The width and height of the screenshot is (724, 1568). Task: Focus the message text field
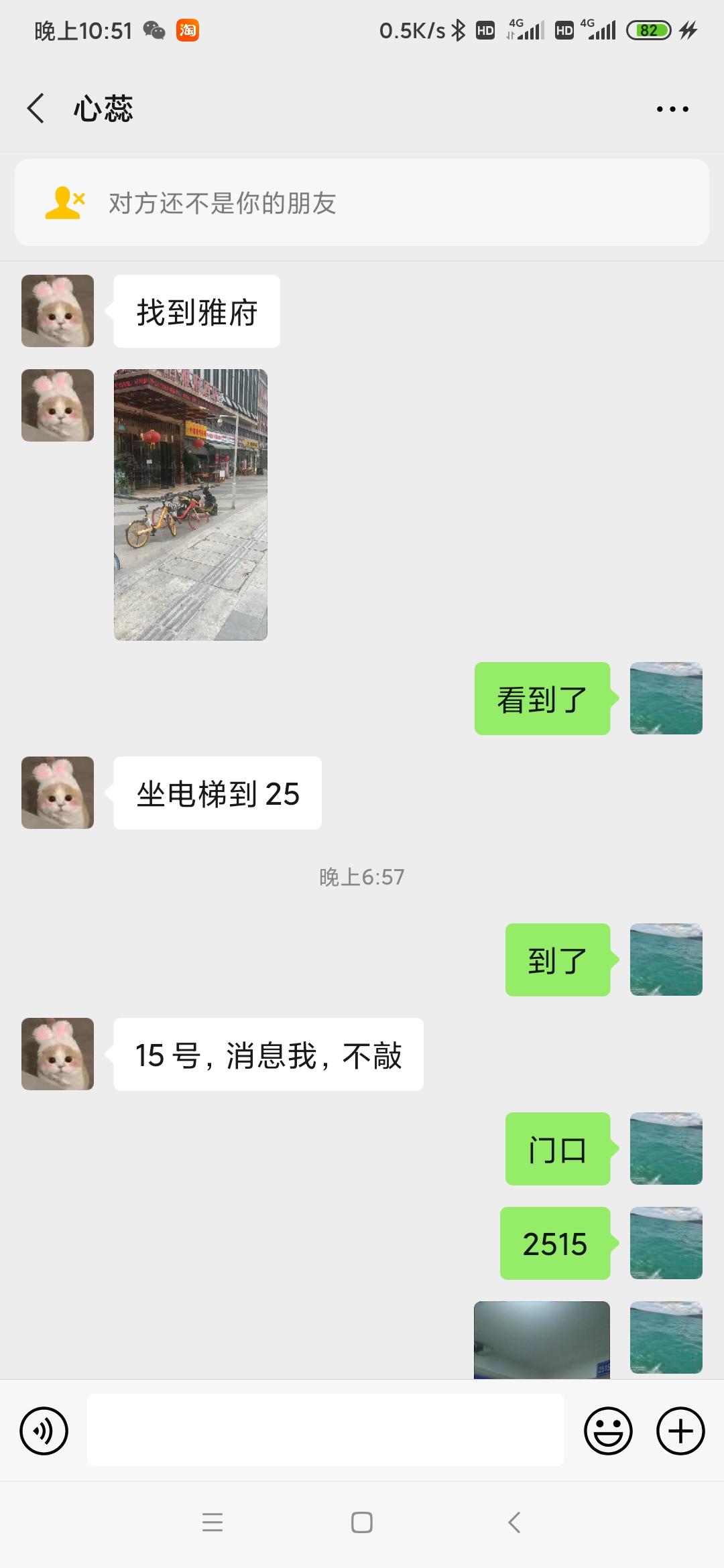tap(325, 1431)
